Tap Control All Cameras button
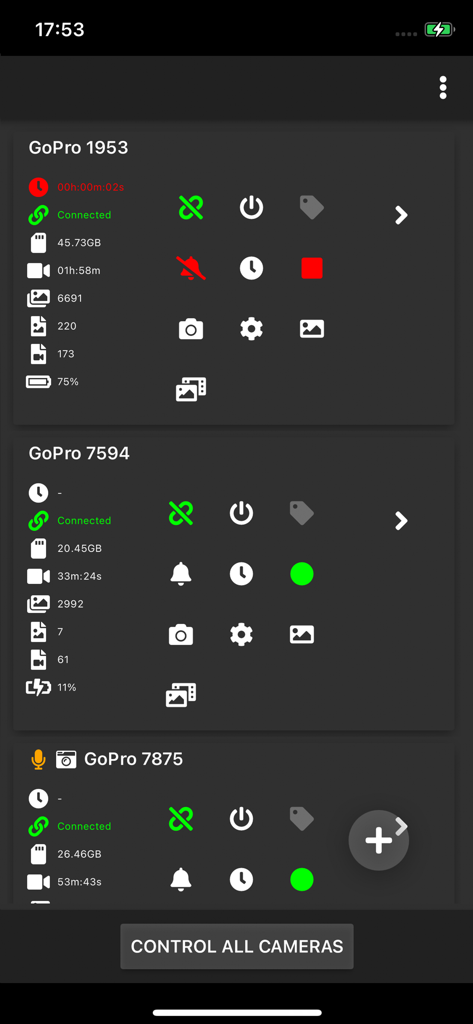Screen dimensions: 473x1024 pos(236,946)
